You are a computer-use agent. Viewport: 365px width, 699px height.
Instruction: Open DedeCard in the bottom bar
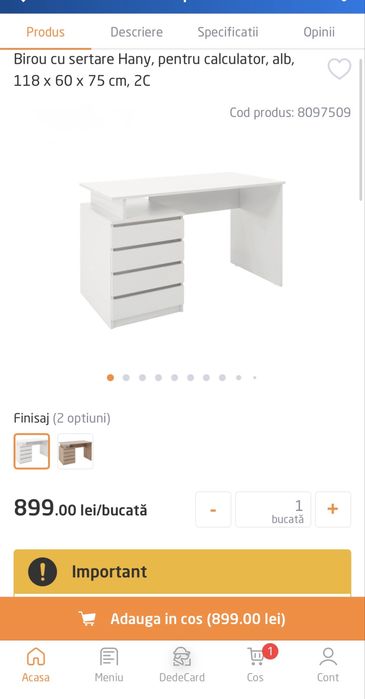pyautogui.click(x=182, y=665)
